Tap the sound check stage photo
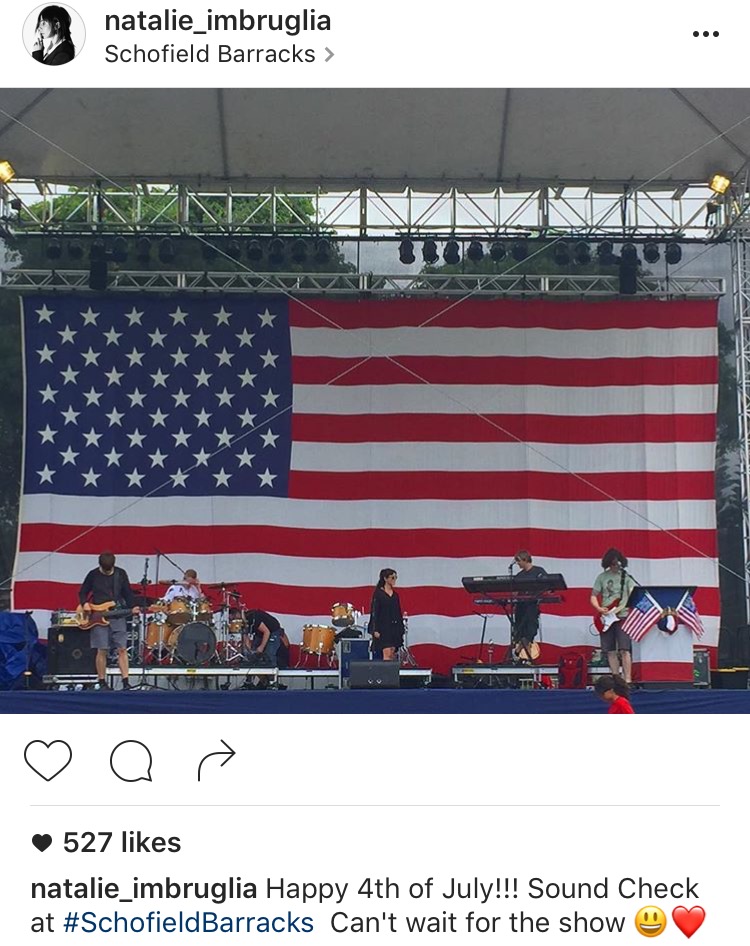This screenshot has width=750, height=946. (x=375, y=400)
